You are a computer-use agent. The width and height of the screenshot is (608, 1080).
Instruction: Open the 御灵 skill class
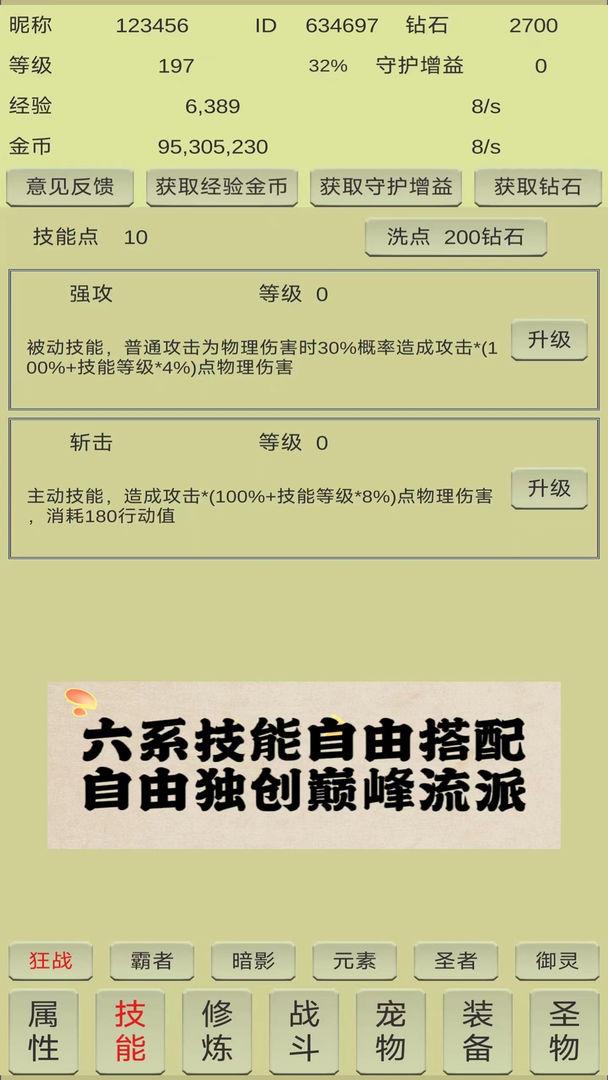tap(557, 961)
